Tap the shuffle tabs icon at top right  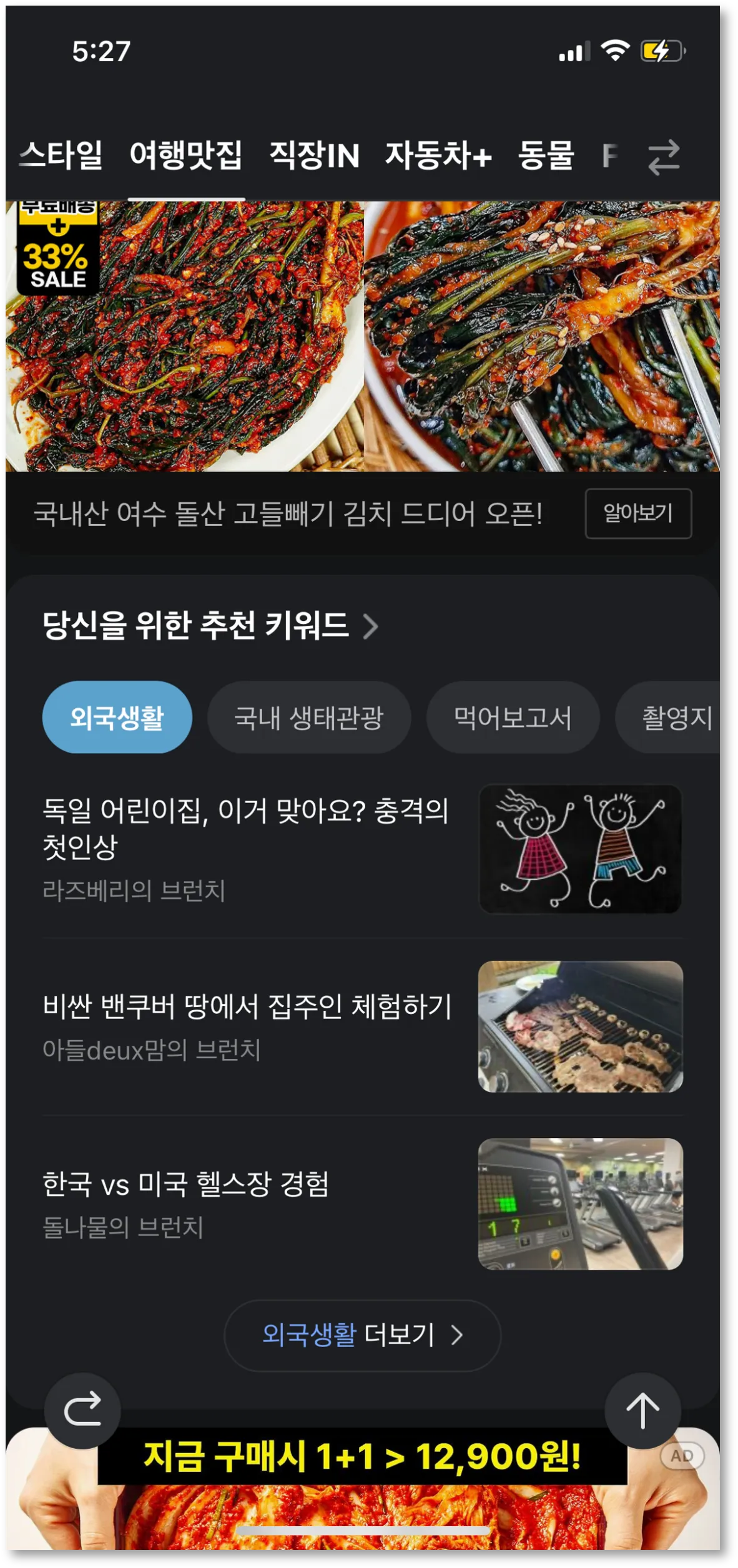(662, 156)
